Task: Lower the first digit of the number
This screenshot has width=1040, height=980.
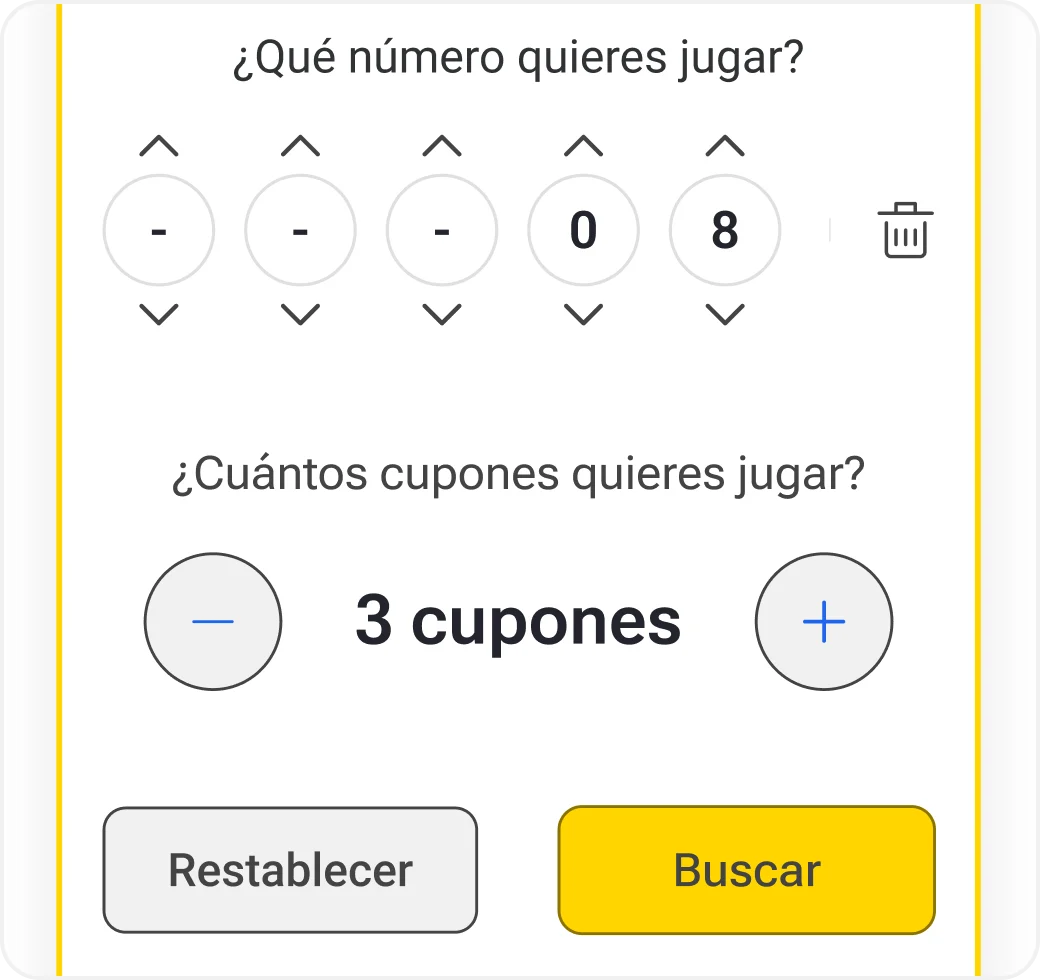Action: pos(159,315)
